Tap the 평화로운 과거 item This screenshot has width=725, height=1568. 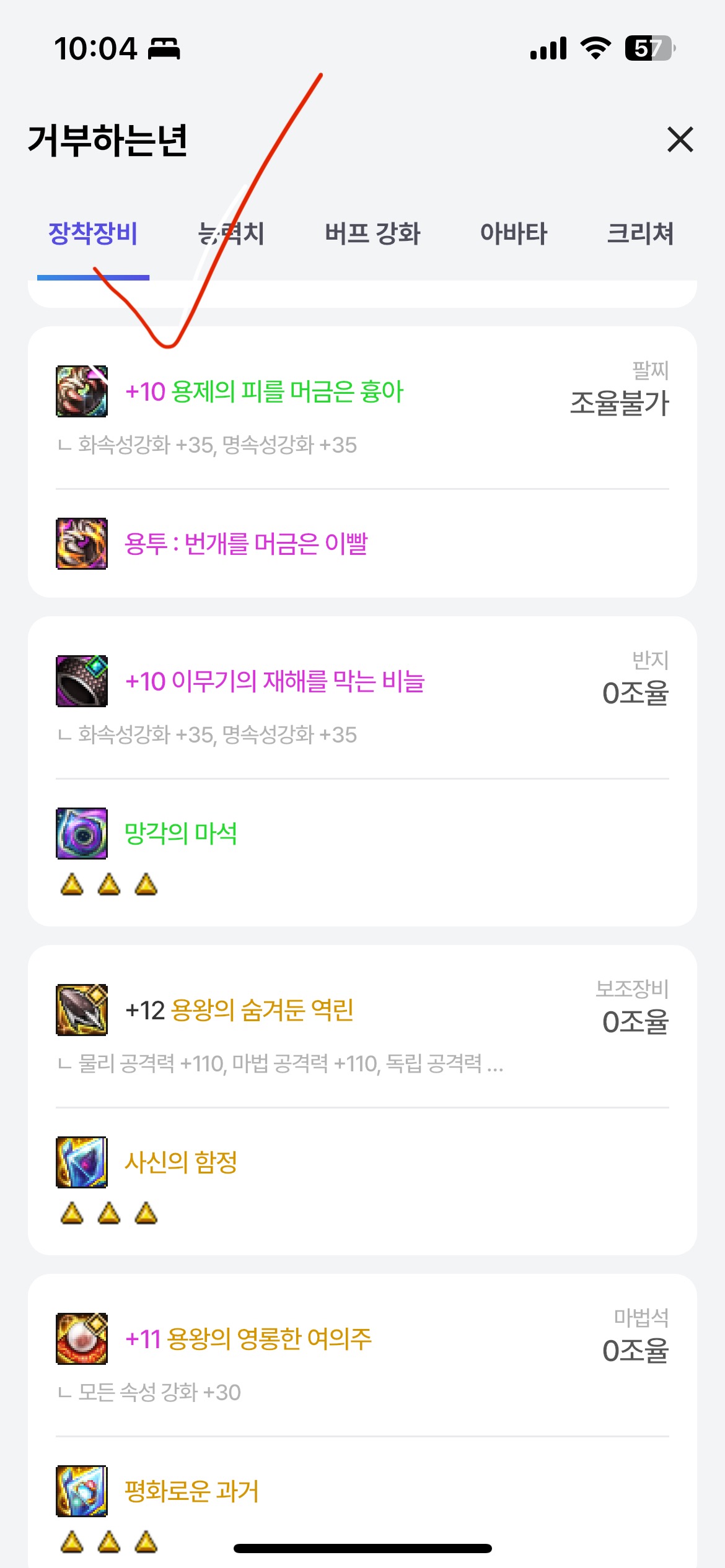click(x=191, y=1491)
